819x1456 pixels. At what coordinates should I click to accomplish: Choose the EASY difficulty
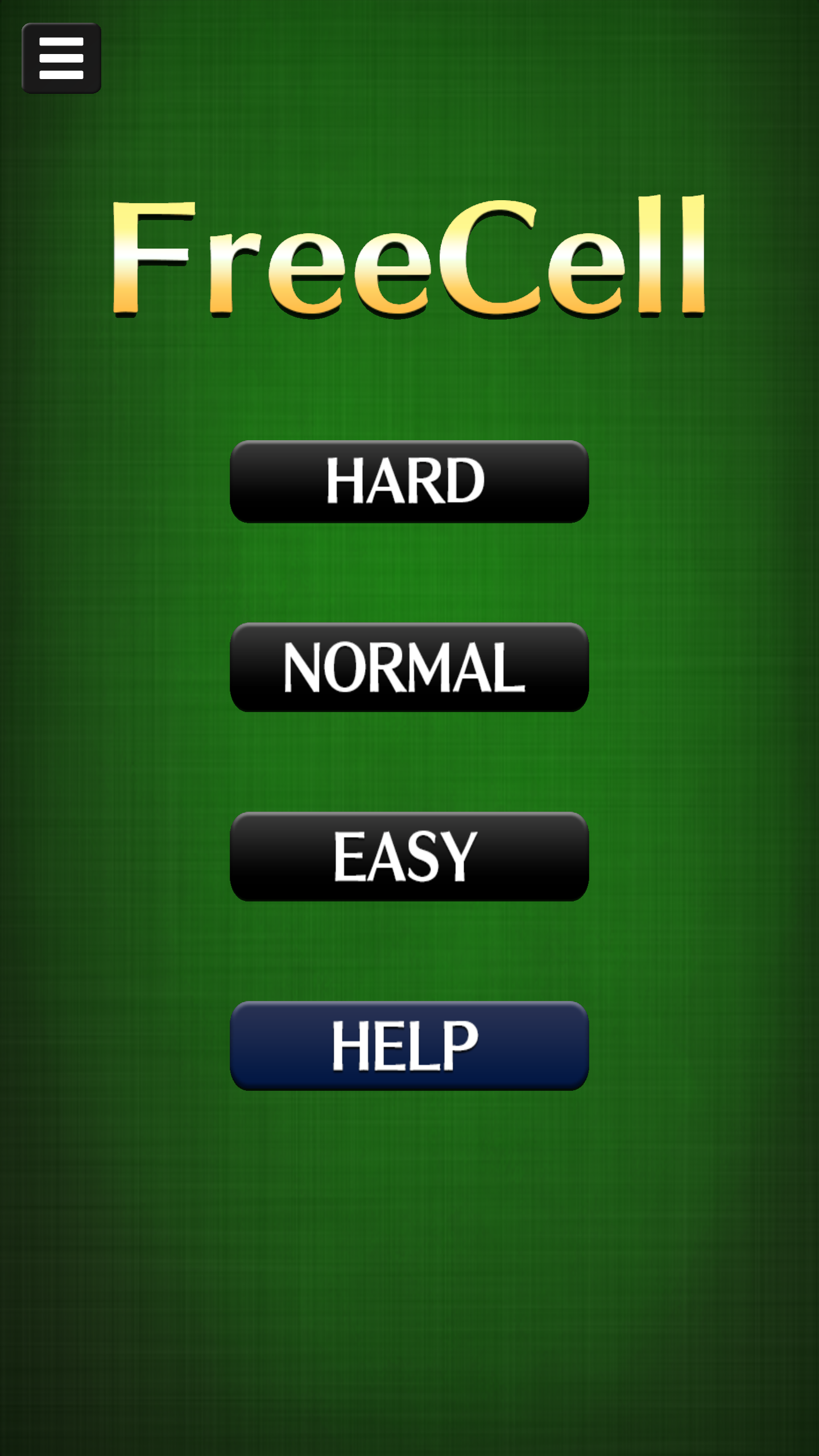pyautogui.click(x=409, y=856)
